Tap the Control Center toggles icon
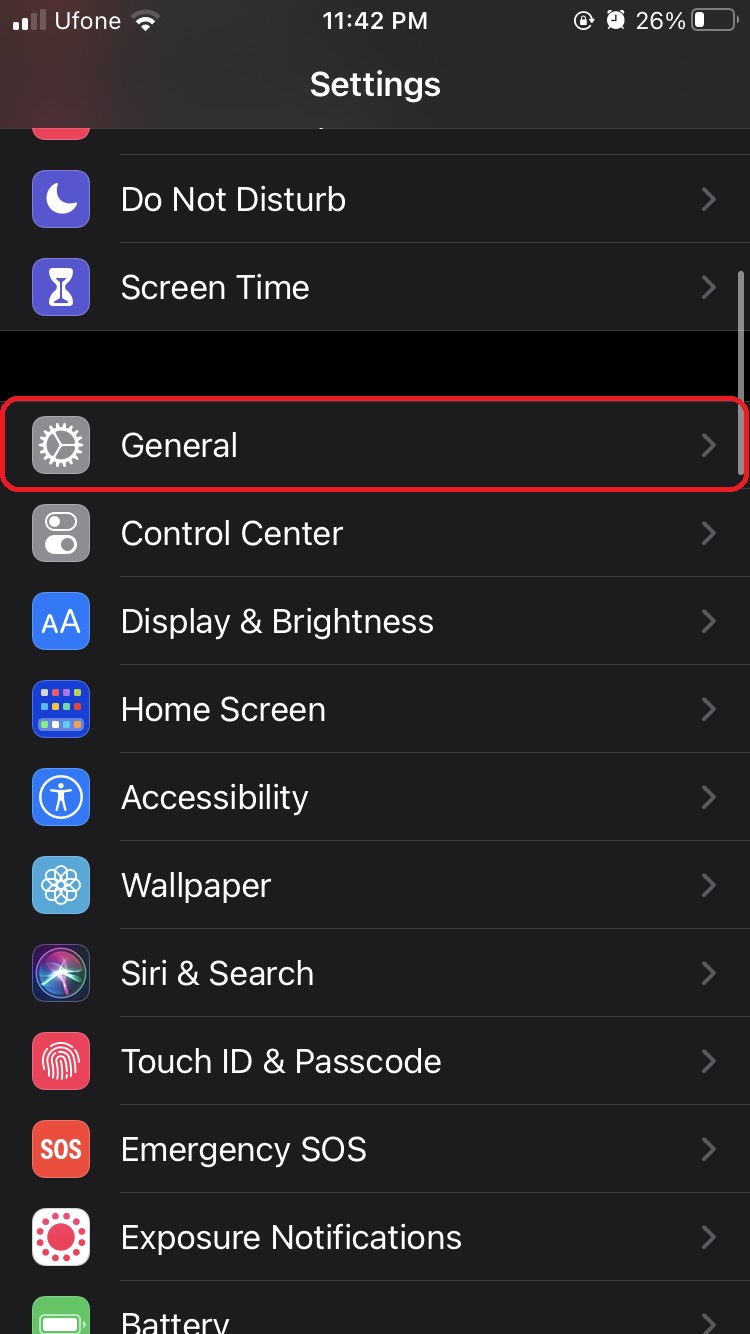The height and width of the screenshot is (1334, 750). tap(61, 533)
